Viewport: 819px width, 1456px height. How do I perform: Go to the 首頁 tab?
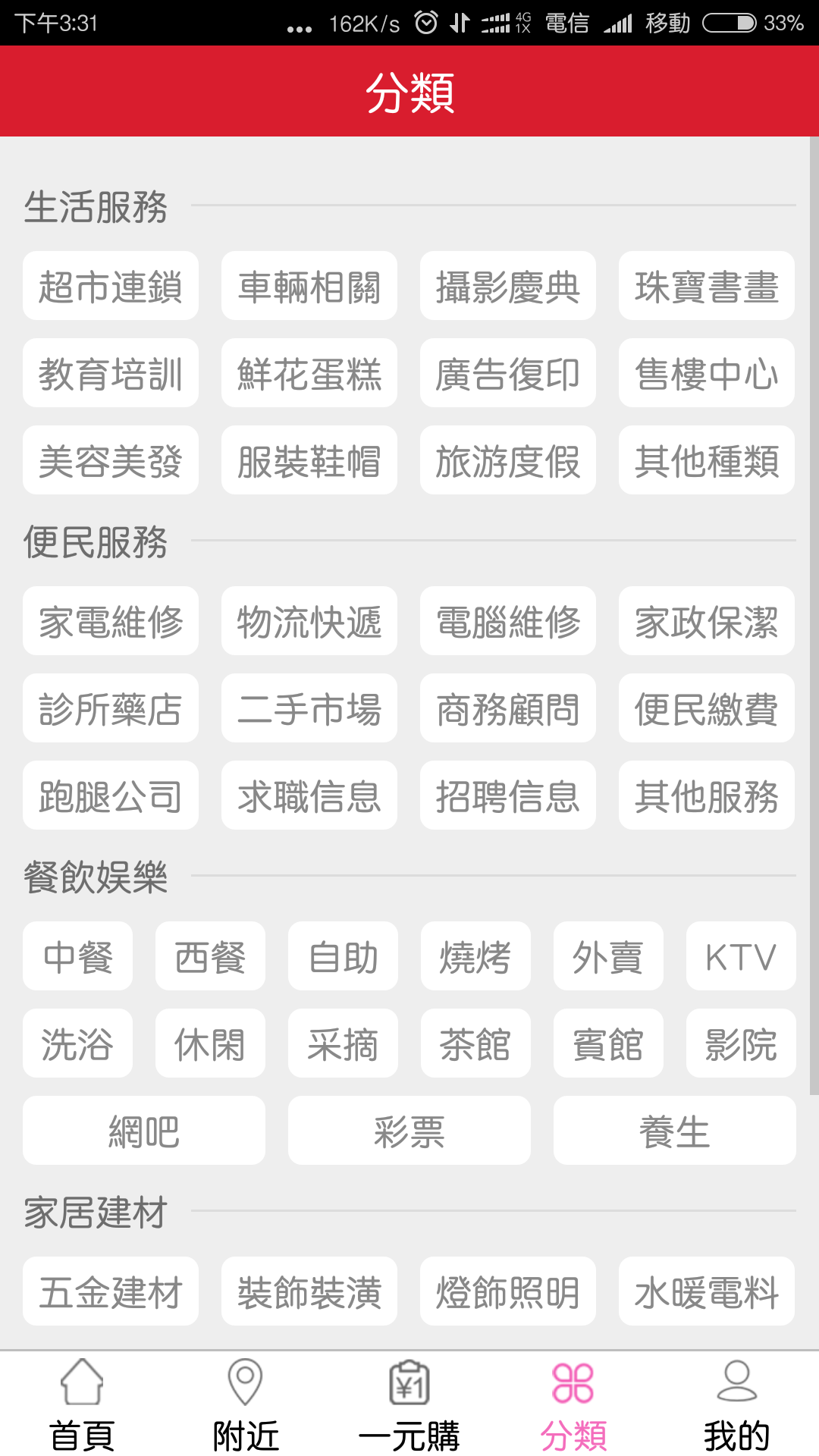[82, 1404]
